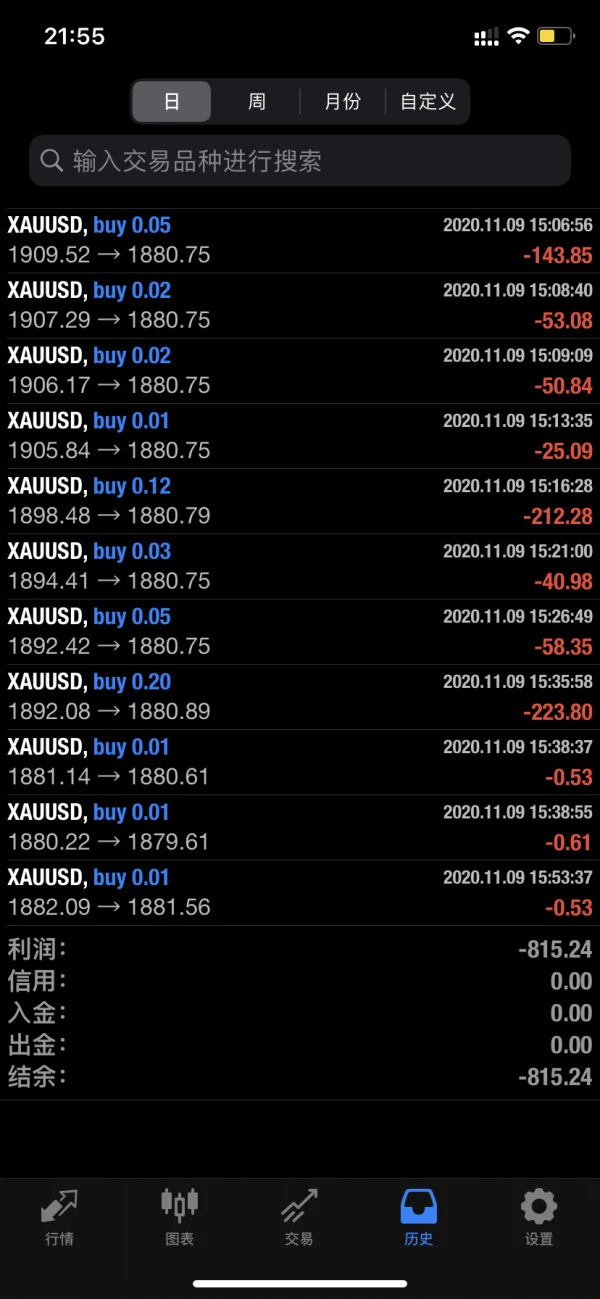
Task: Open the buy 0.12 trade losing 212.28
Action: point(300,501)
